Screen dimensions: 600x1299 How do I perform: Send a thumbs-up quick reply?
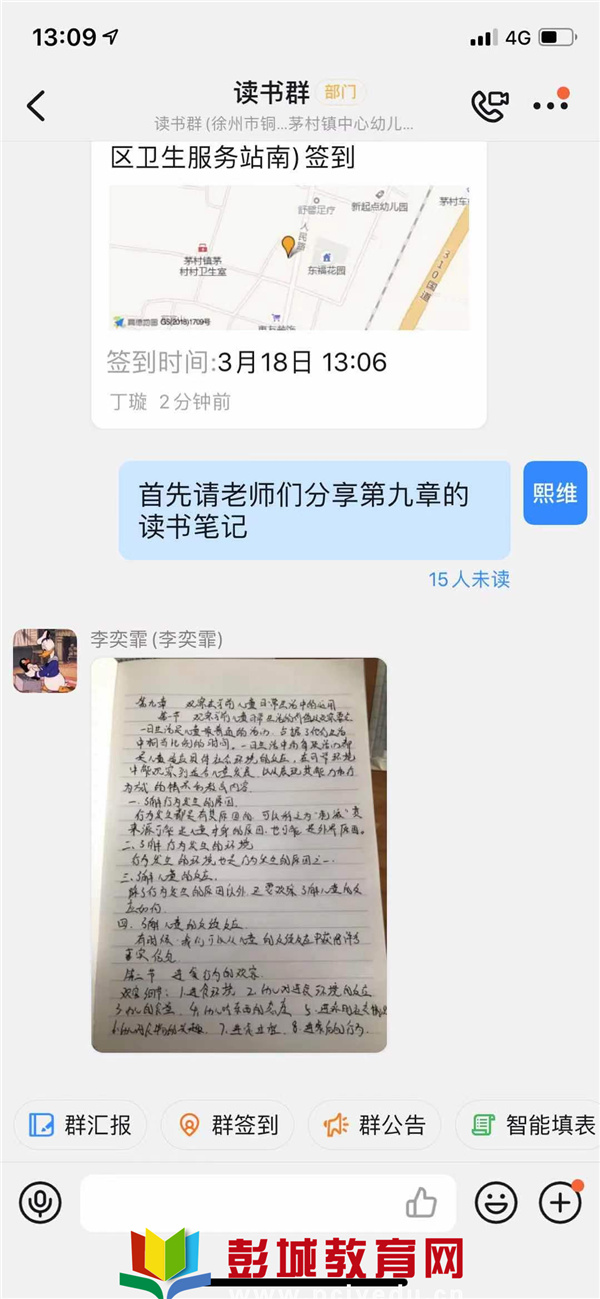pyautogui.click(x=422, y=1202)
